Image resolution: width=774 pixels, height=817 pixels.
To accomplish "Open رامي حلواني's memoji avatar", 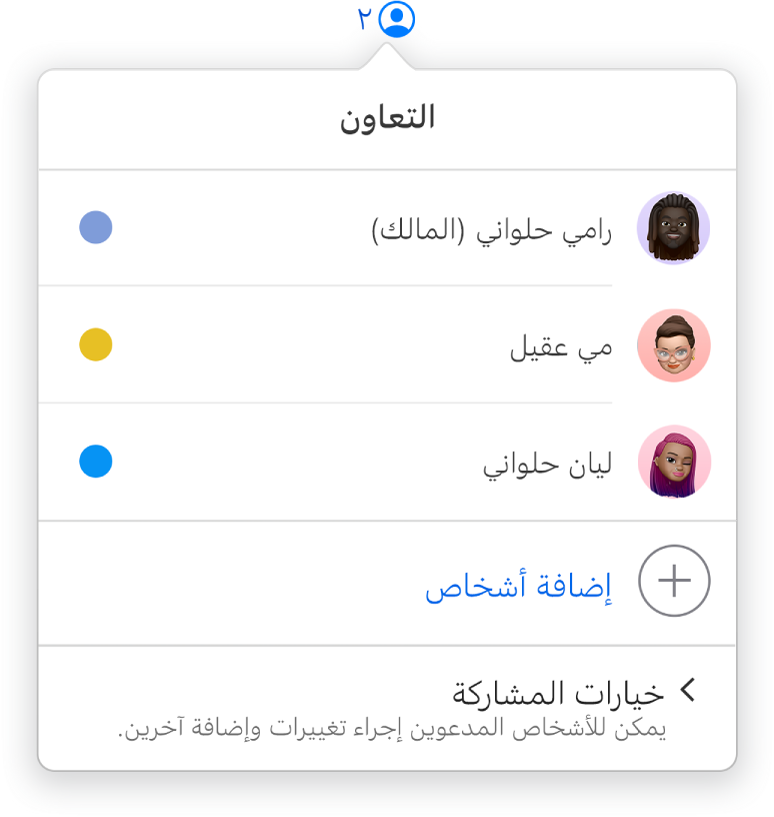I will 673,228.
